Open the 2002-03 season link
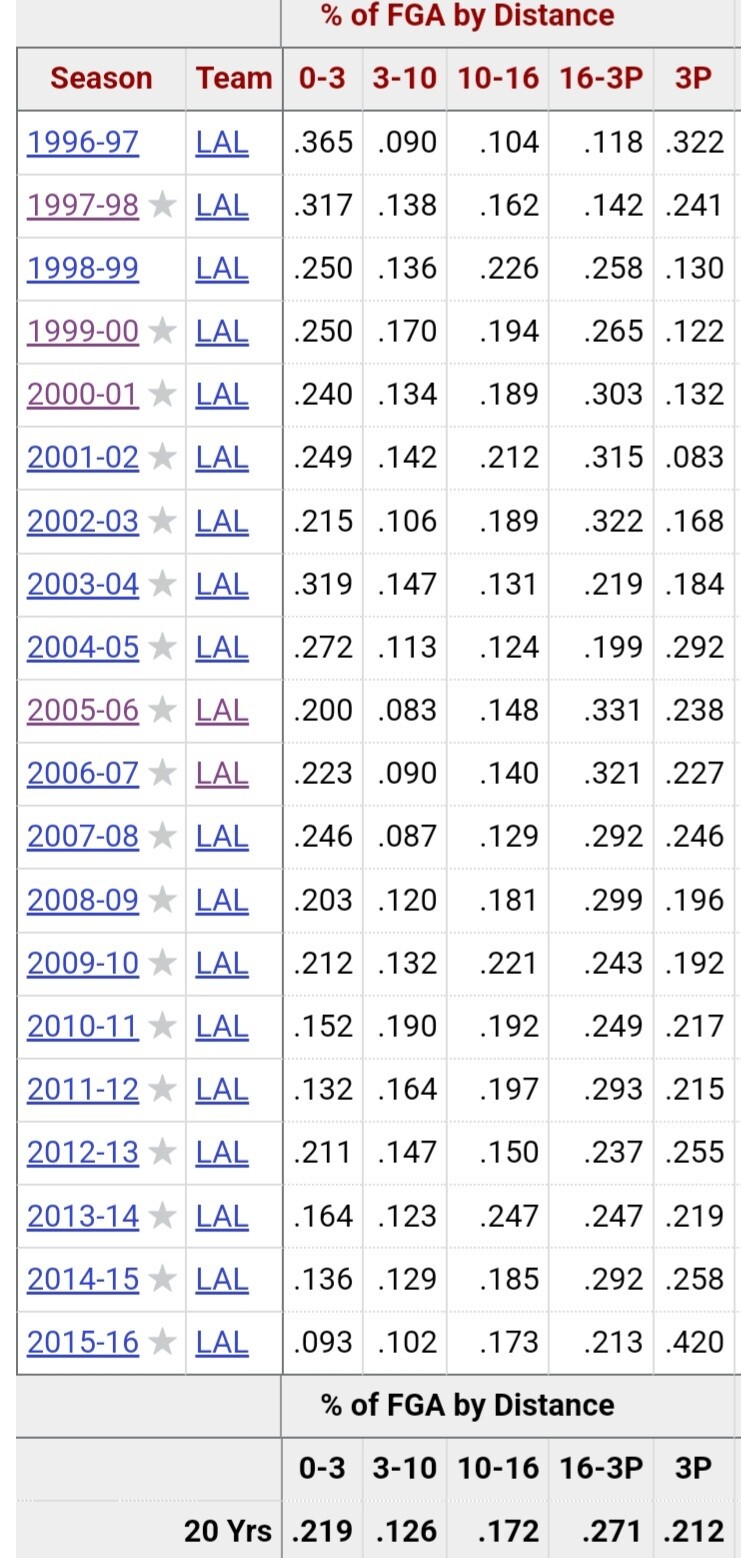Viewport: 741px width, 1558px height. (83, 521)
